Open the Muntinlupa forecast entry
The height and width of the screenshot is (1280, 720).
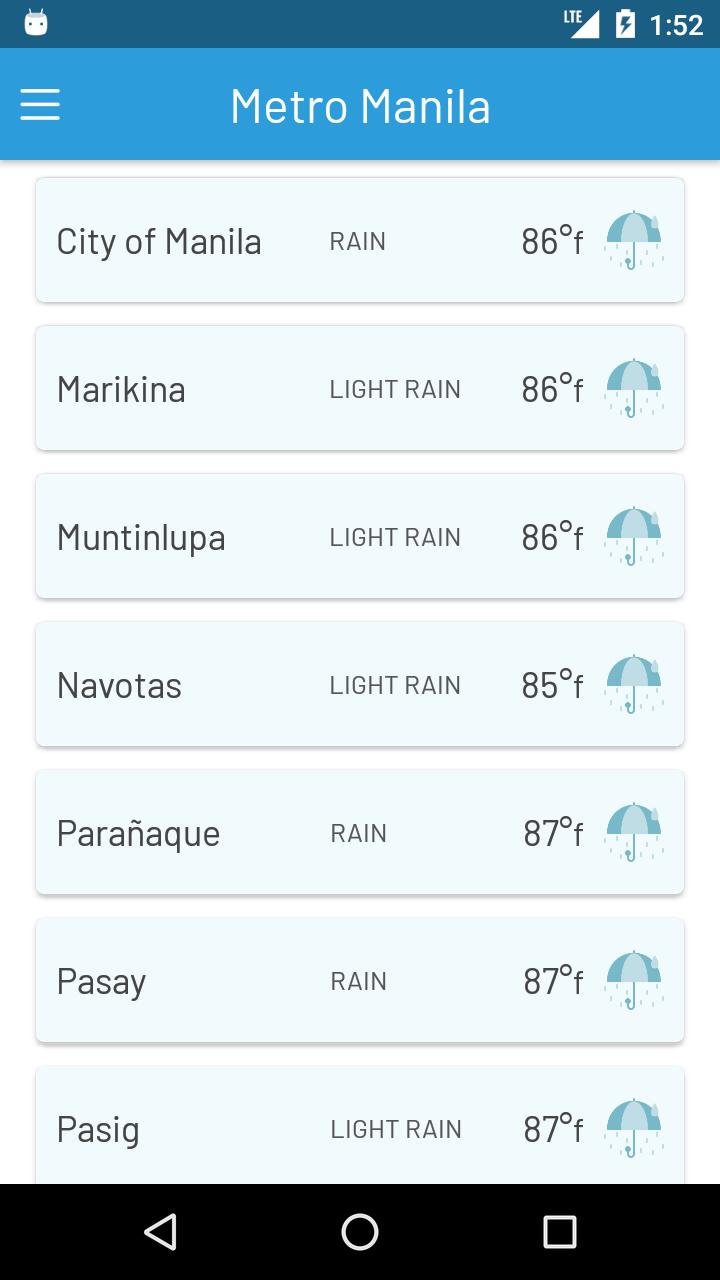(360, 536)
